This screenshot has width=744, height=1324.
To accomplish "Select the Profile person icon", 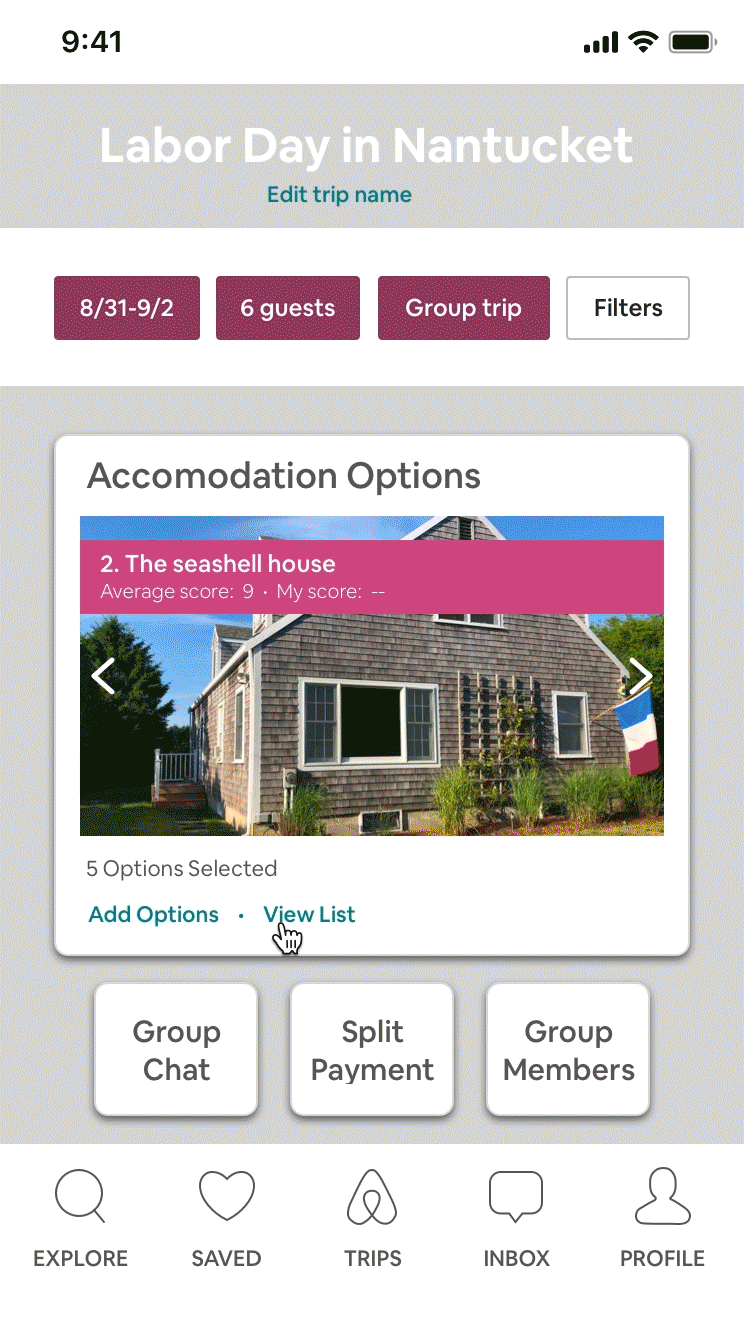I will (x=662, y=1195).
